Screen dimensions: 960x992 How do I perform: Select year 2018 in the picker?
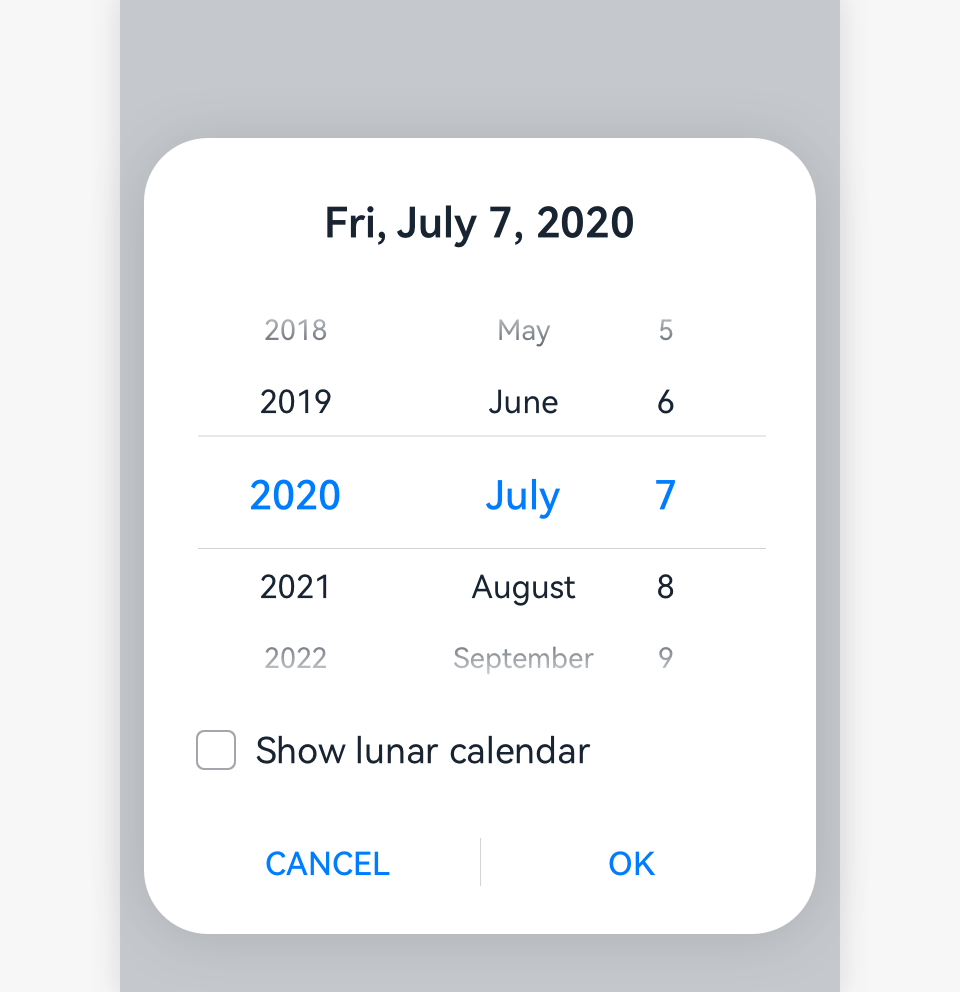295,330
